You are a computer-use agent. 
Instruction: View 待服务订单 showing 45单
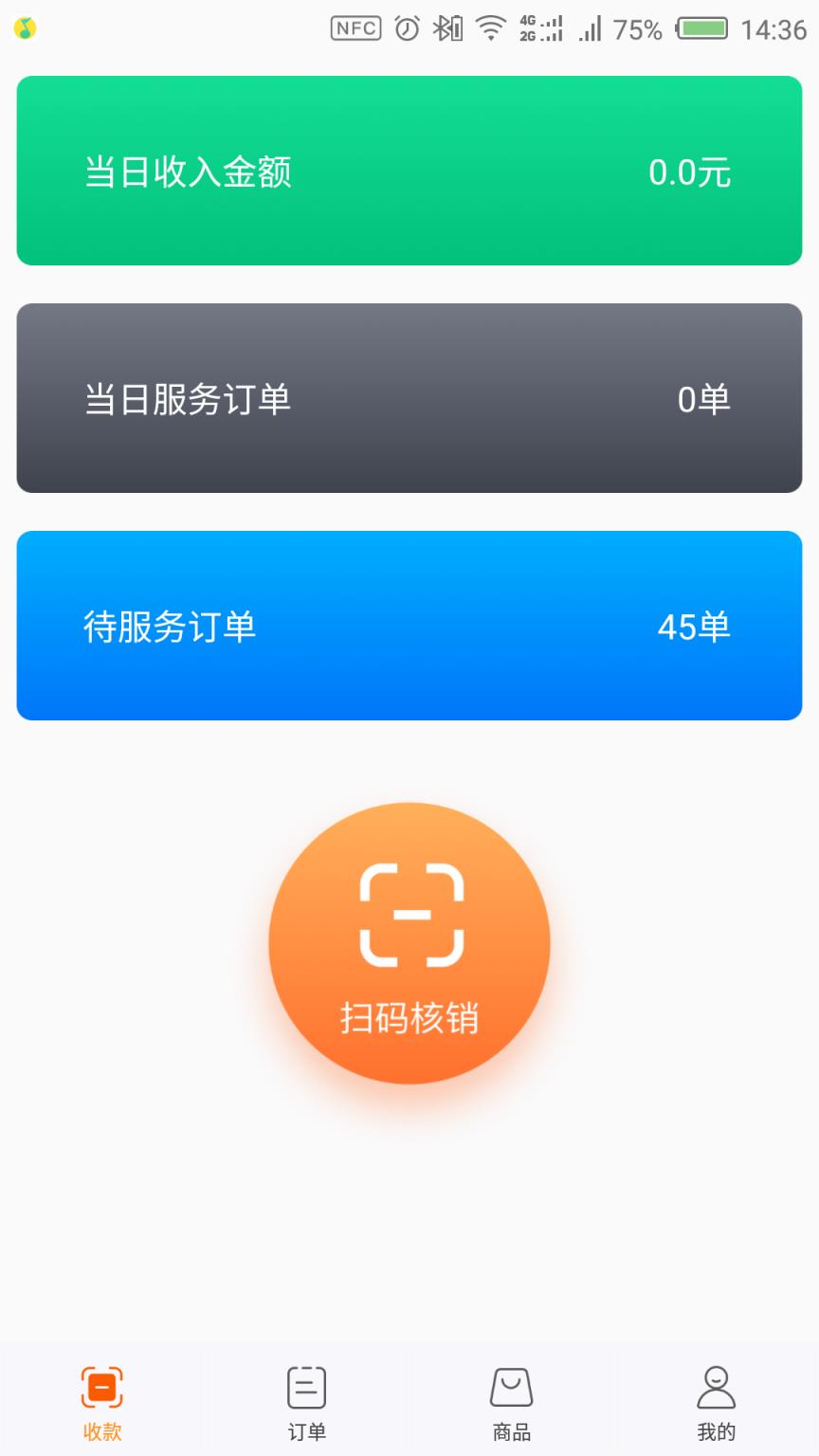click(409, 626)
